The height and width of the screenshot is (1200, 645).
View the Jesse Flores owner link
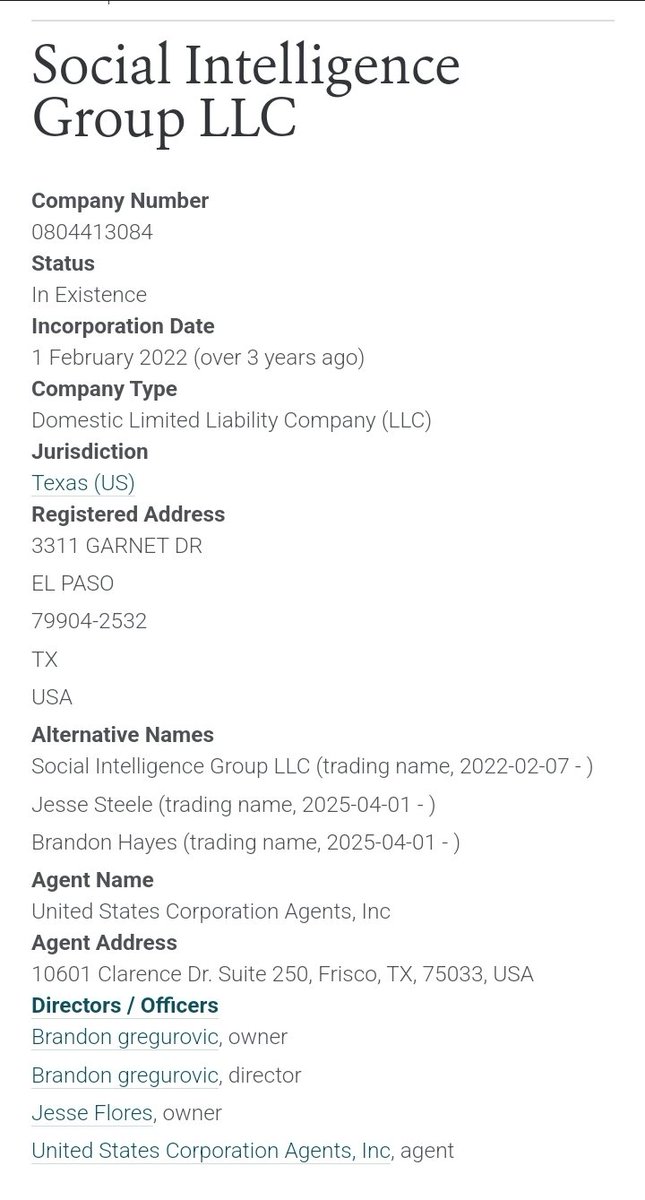[x=92, y=1112]
